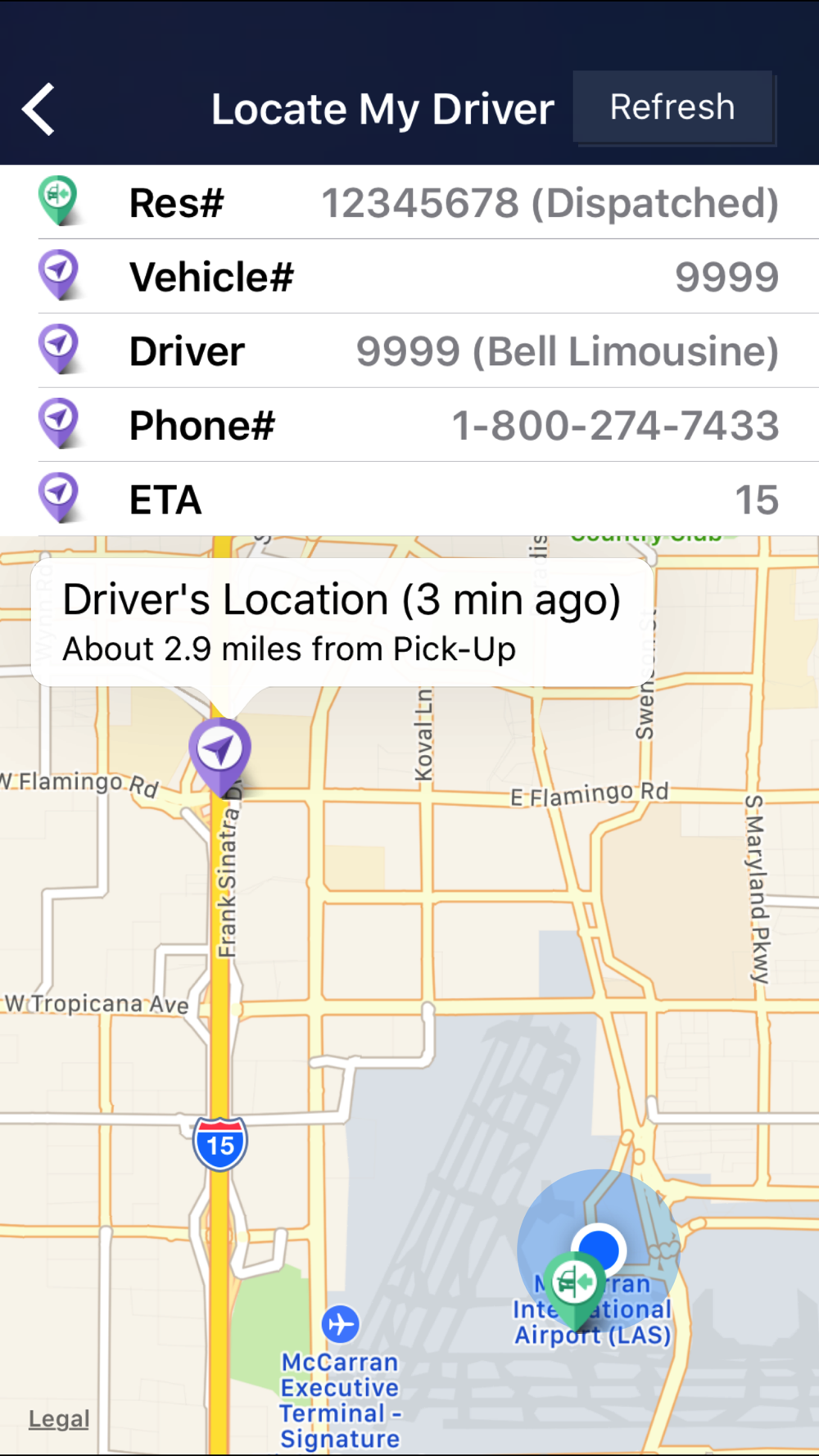Refresh the driver location
819x1456 pixels.
pos(673,107)
